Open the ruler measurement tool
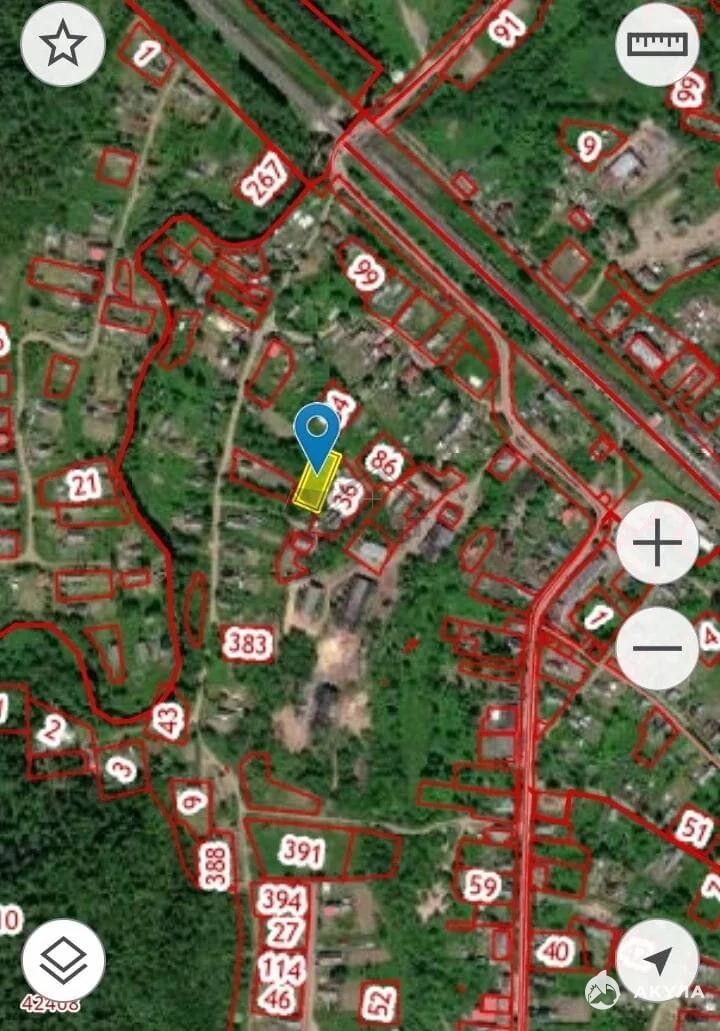 pos(657,44)
